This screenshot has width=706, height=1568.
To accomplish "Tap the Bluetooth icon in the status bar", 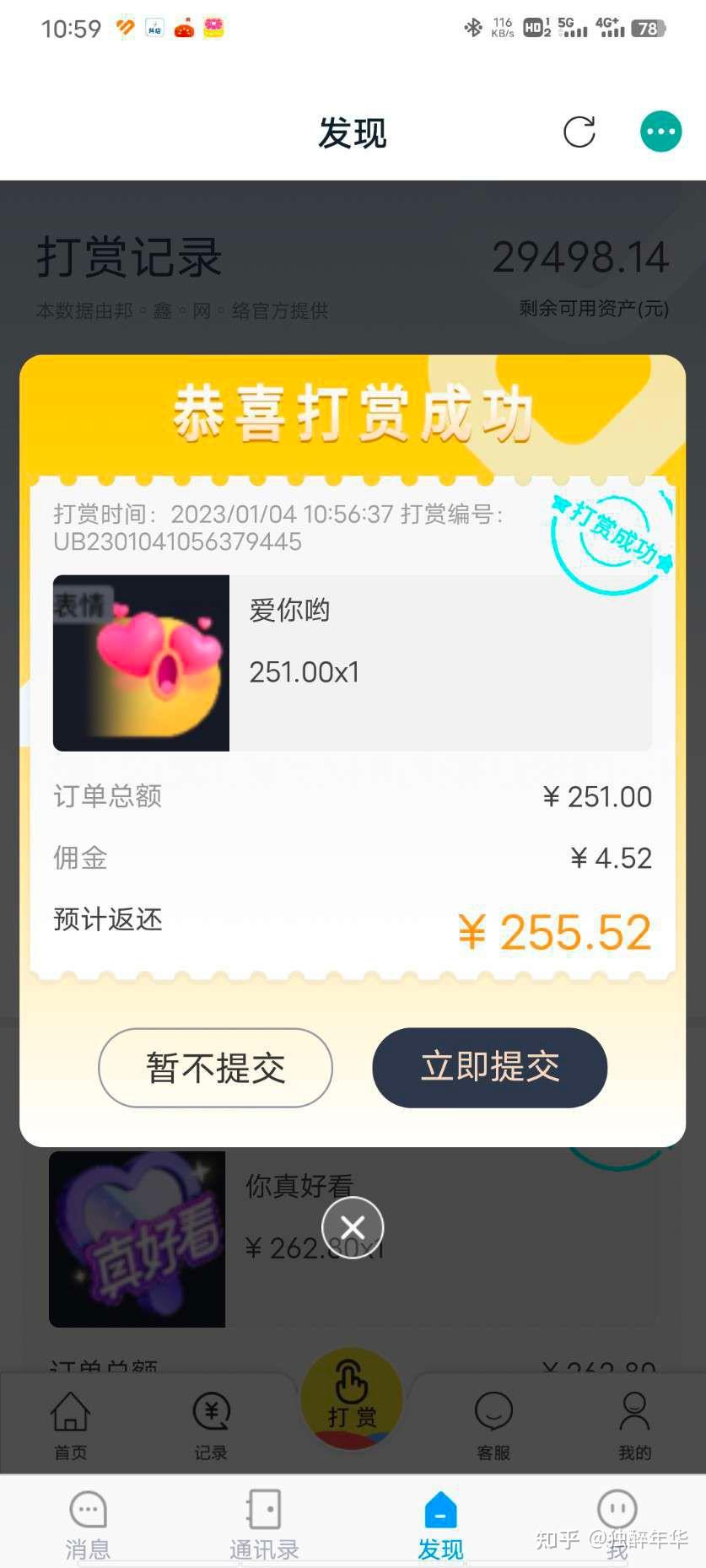I will (472, 26).
